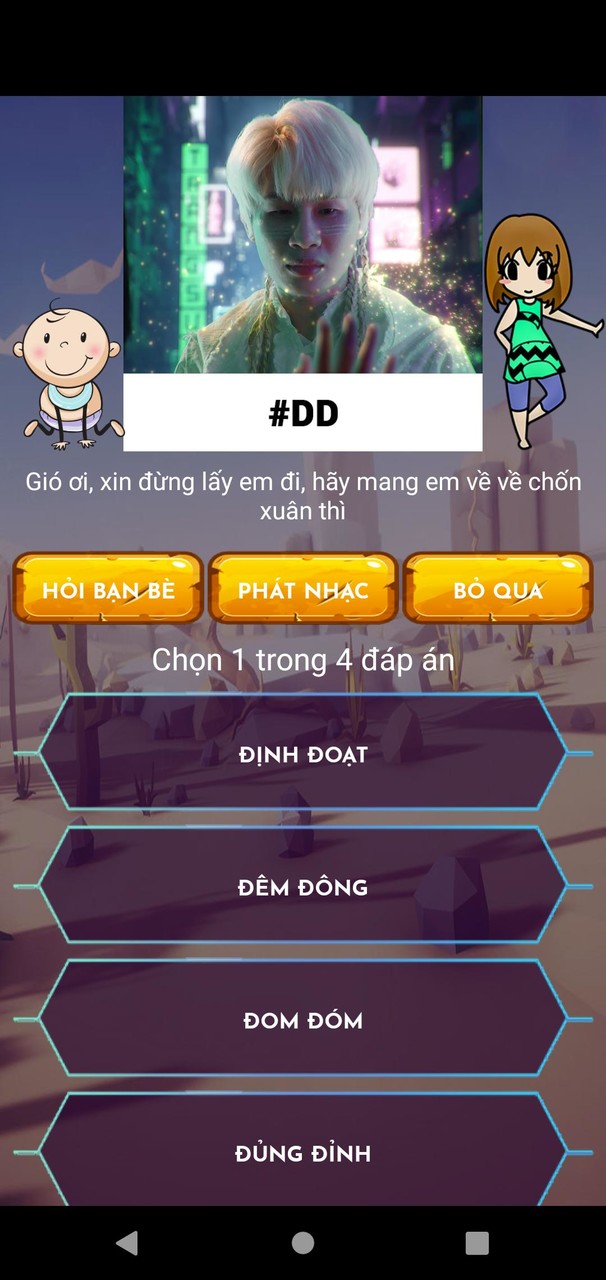Play the song with PHÁT NHẠC

303,589
